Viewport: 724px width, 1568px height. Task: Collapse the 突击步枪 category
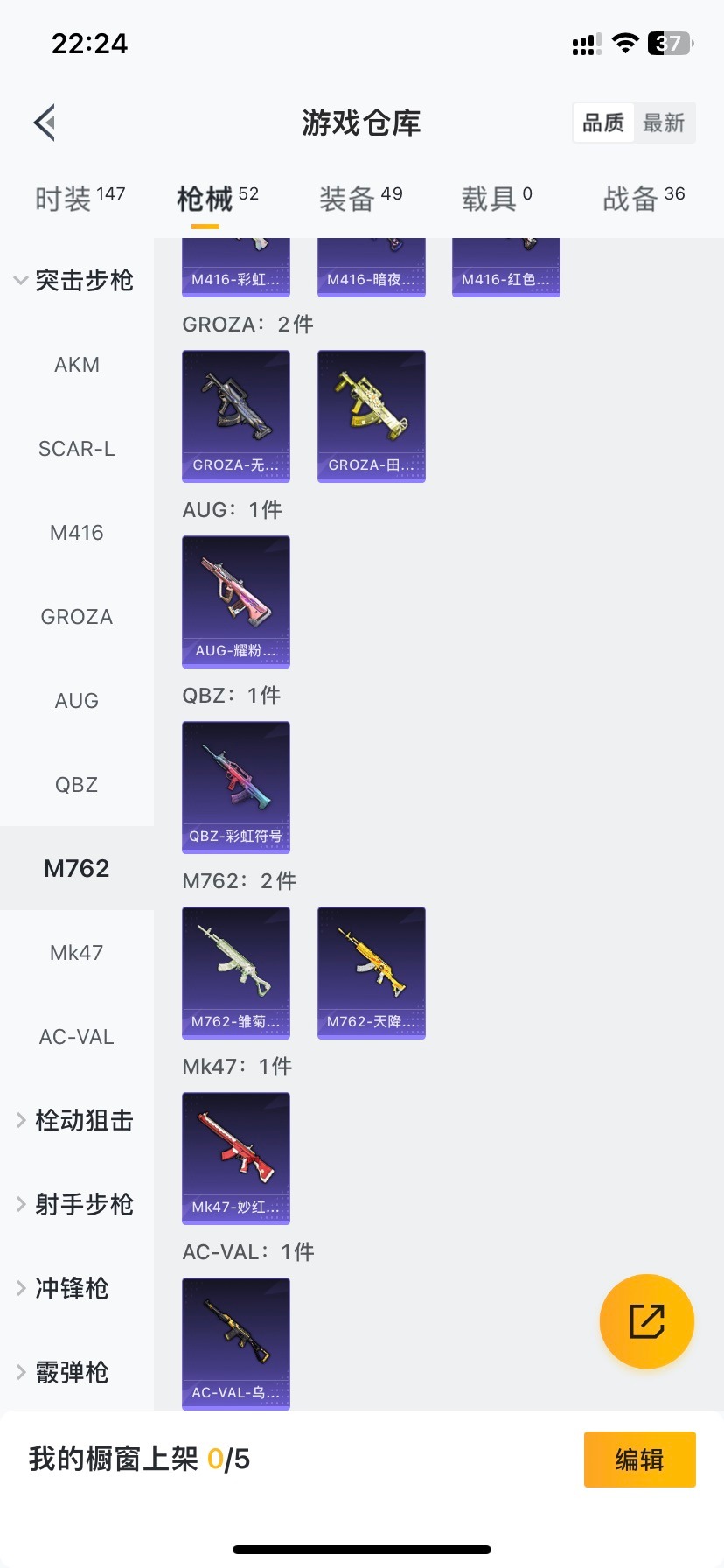click(75, 281)
